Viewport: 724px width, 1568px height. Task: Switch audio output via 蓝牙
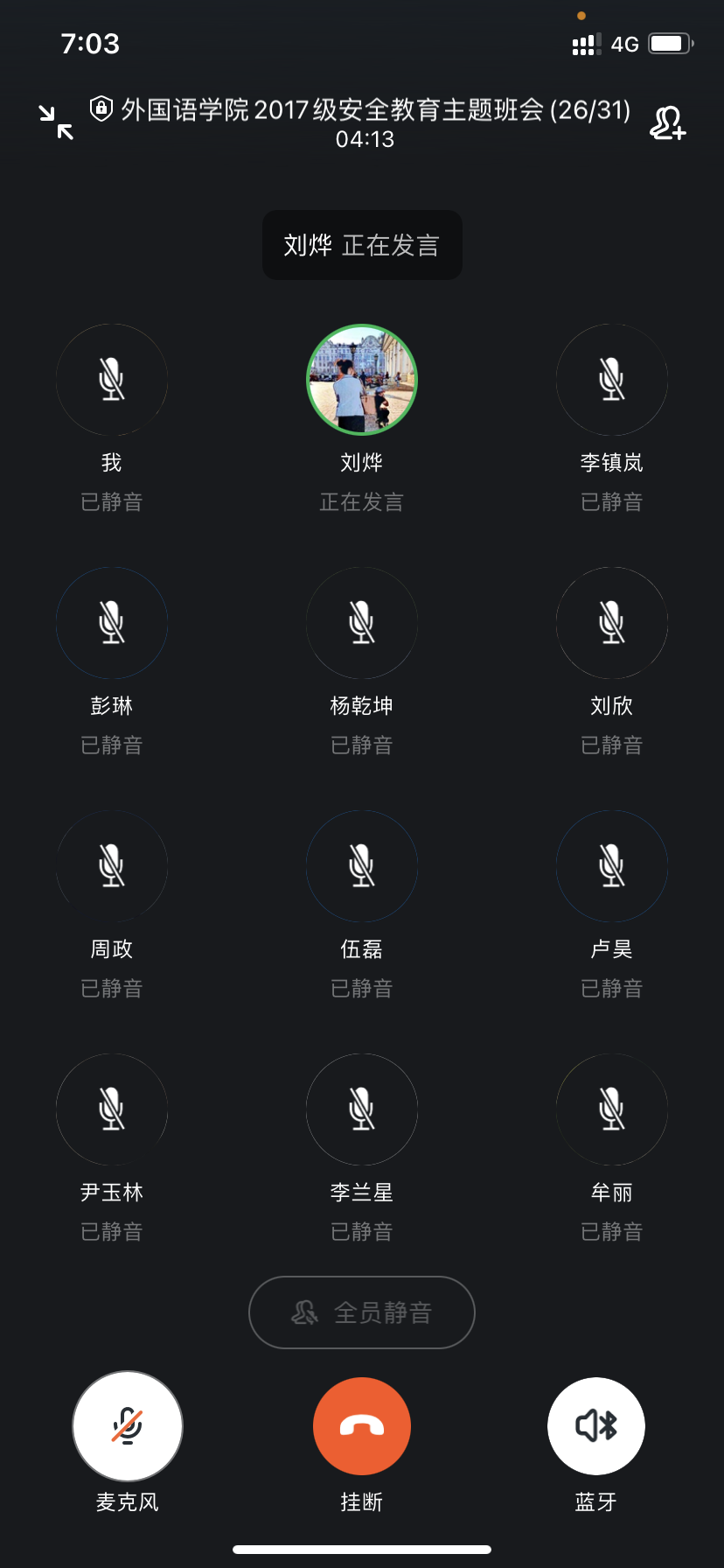[596, 1426]
